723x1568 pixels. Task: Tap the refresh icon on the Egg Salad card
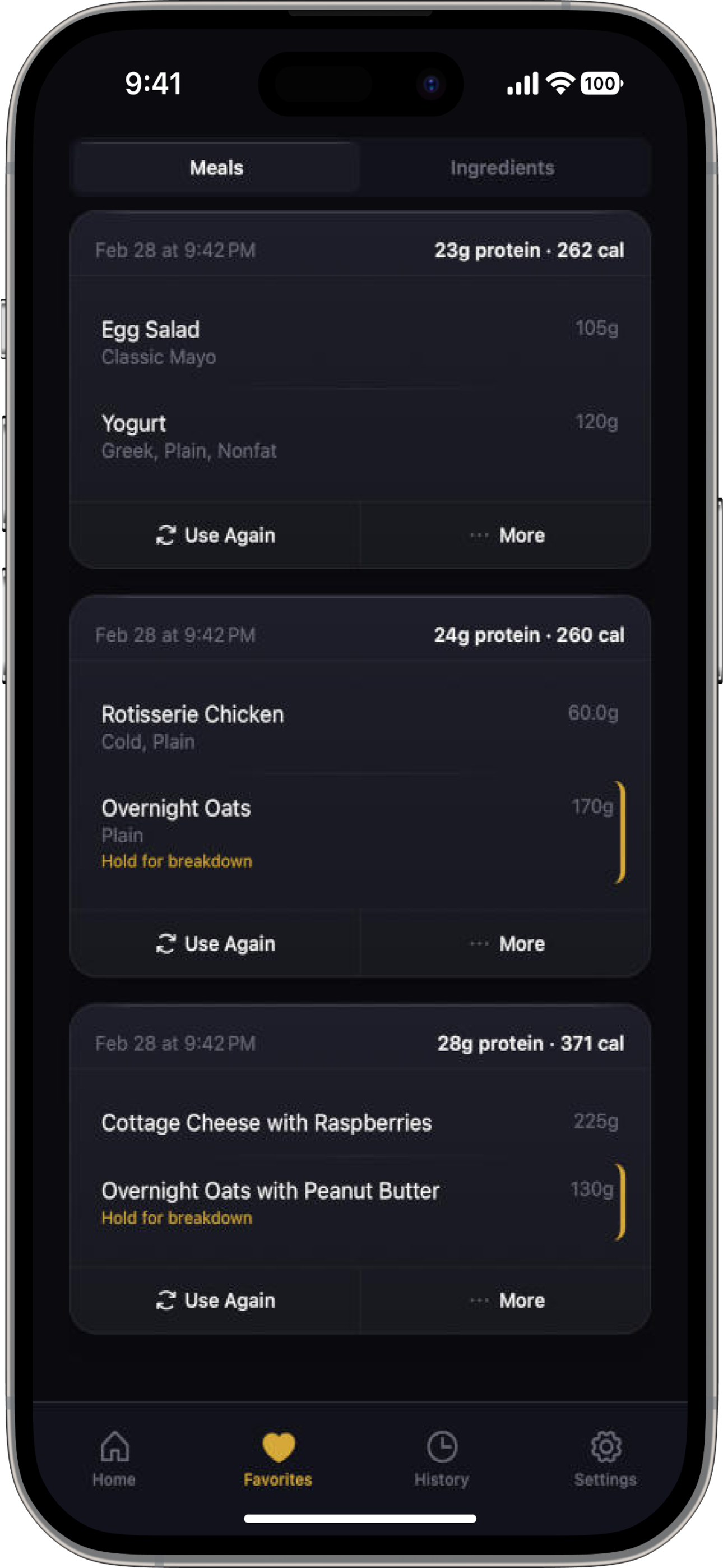pos(165,534)
